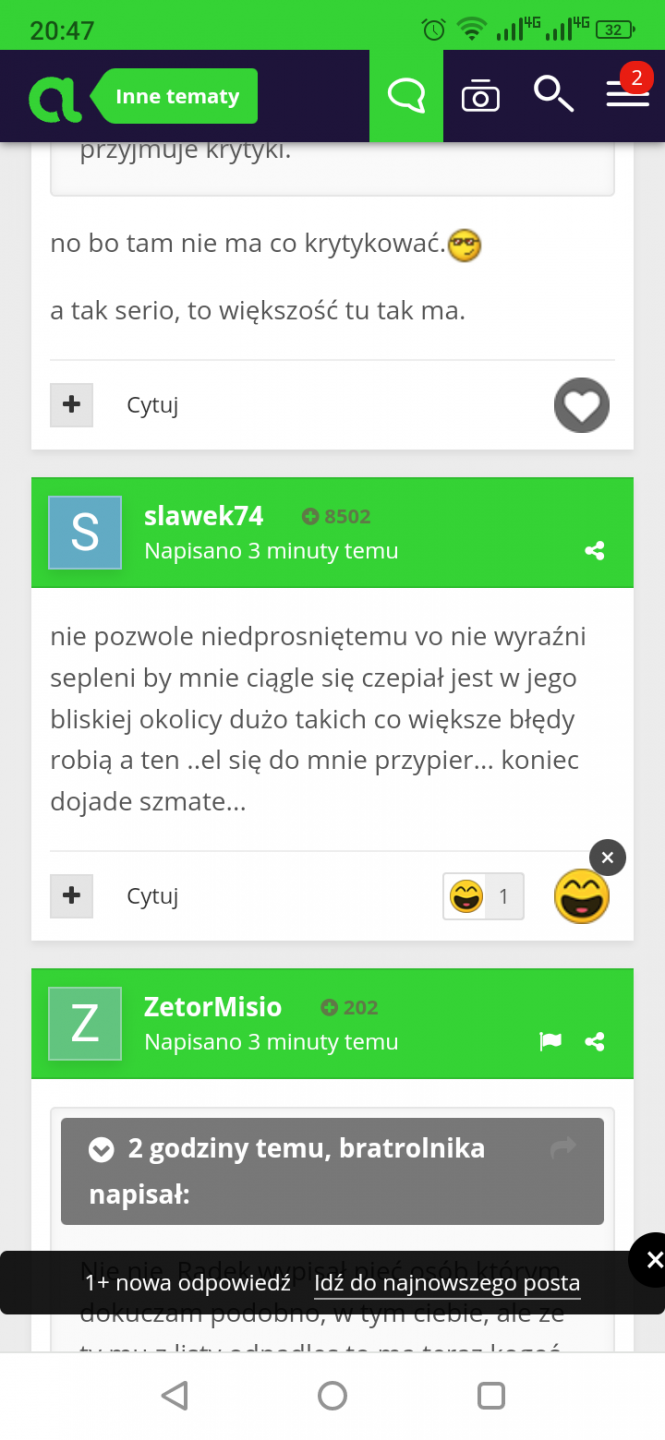Open ZetorMisio's profile name
Image resolution: width=665 pixels, height=1440 pixels.
click(x=212, y=1007)
